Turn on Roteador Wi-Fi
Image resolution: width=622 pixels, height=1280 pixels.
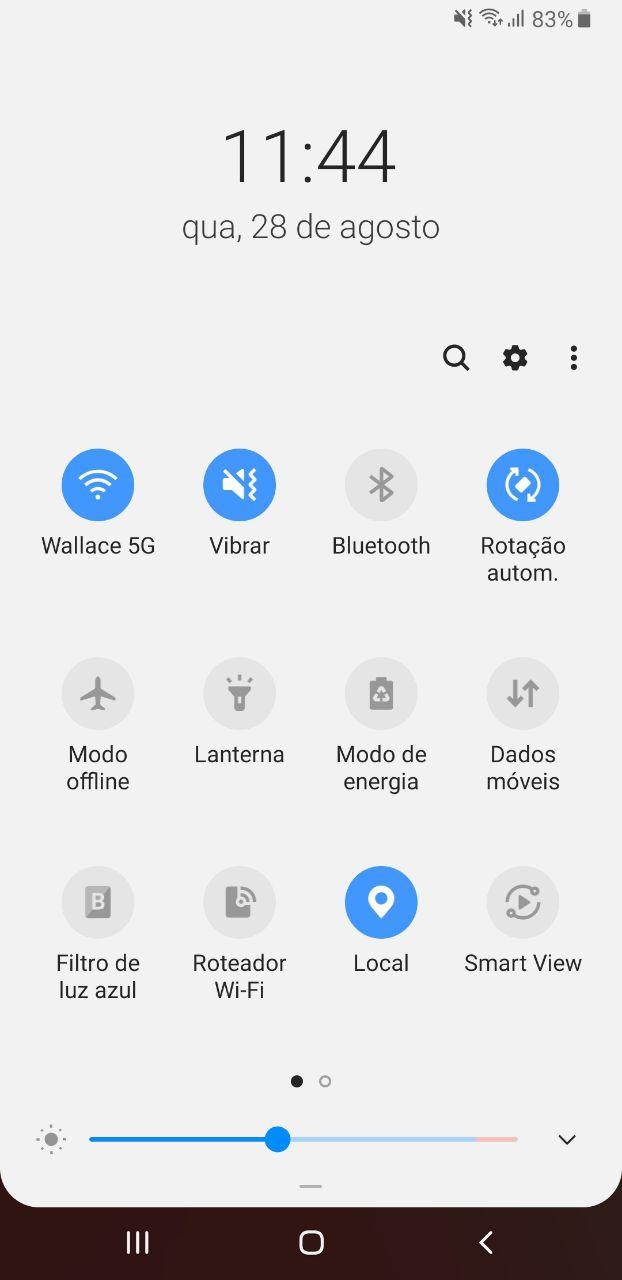[239, 902]
